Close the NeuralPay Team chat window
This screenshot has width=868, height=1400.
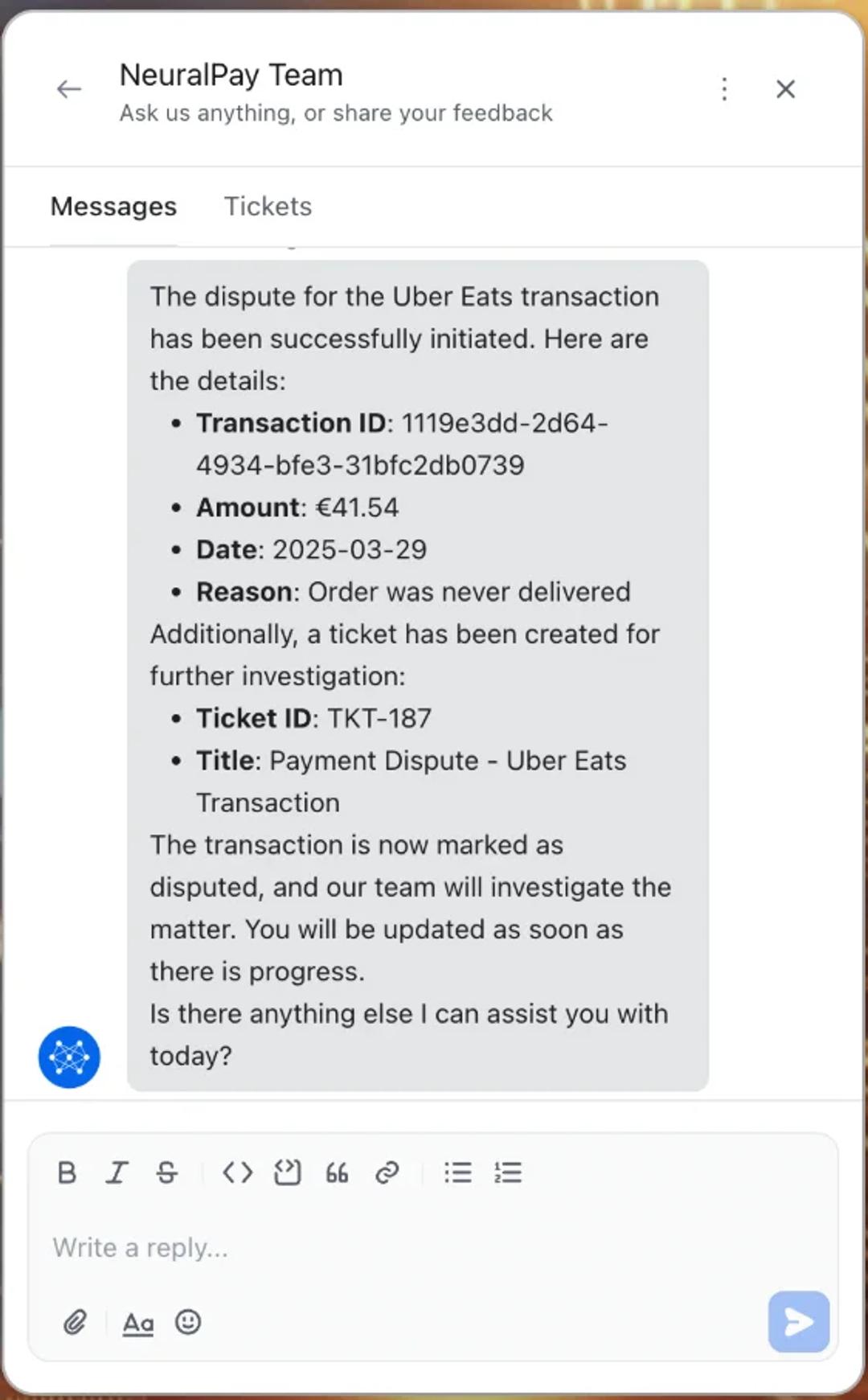[x=785, y=89]
